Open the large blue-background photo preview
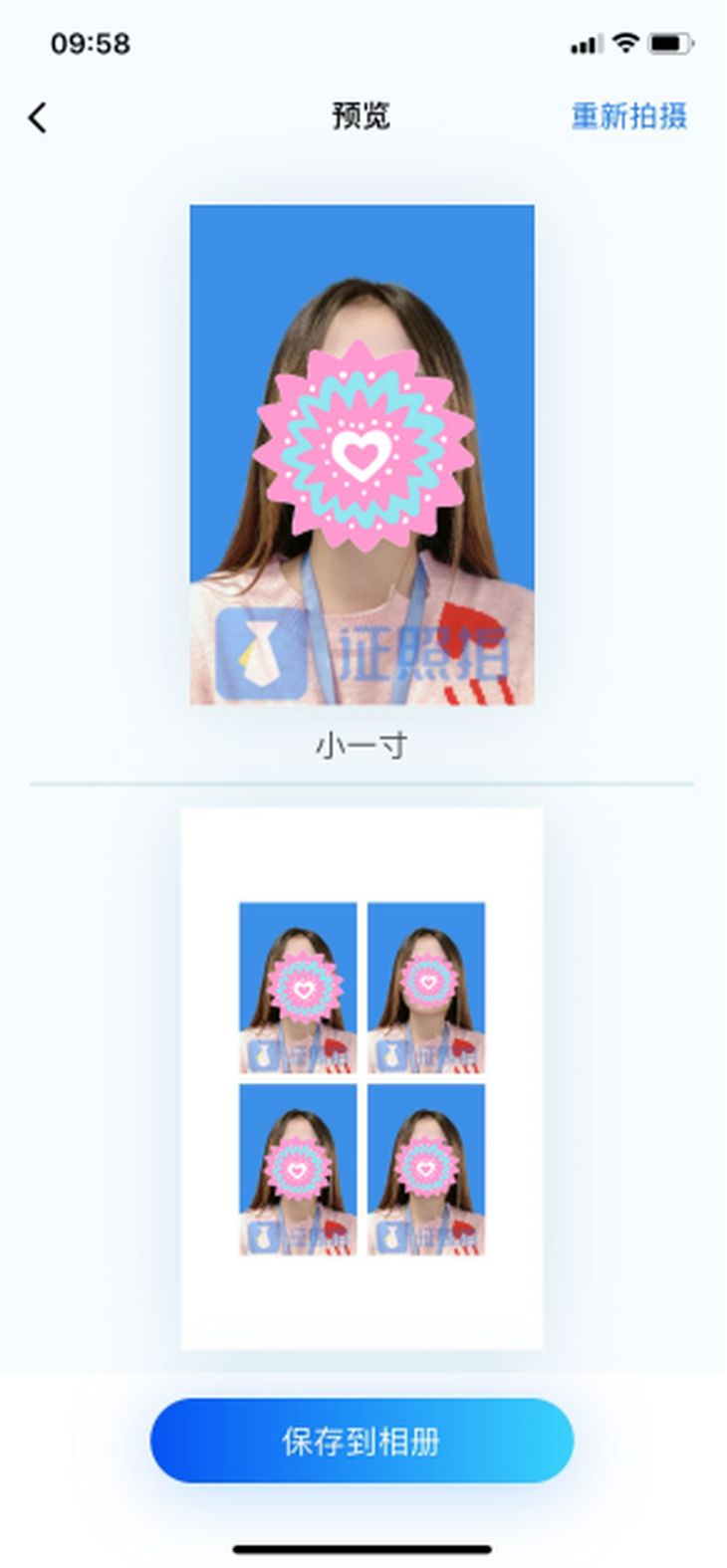 (x=362, y=456)
